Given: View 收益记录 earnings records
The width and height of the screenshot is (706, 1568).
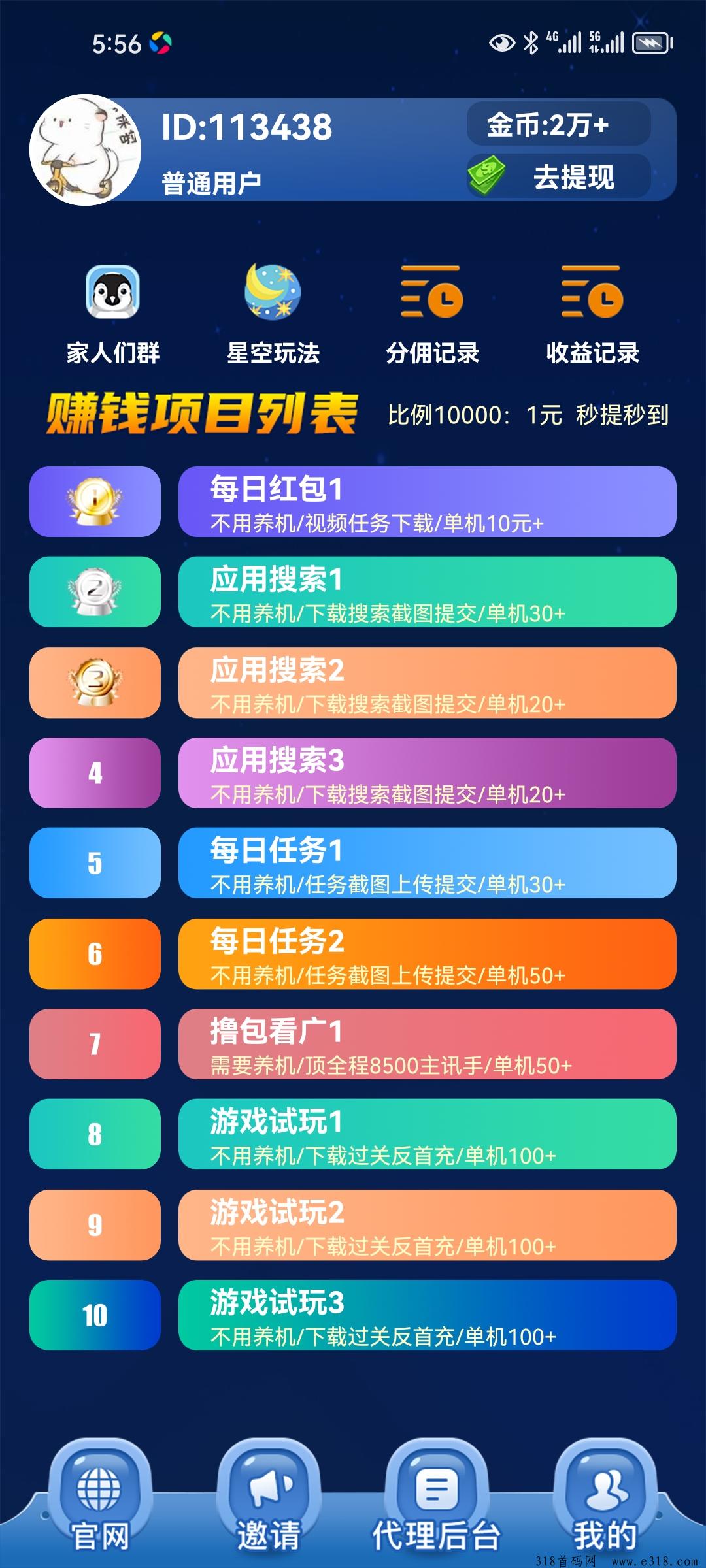Looking at the screenshot, I should 592,314.
